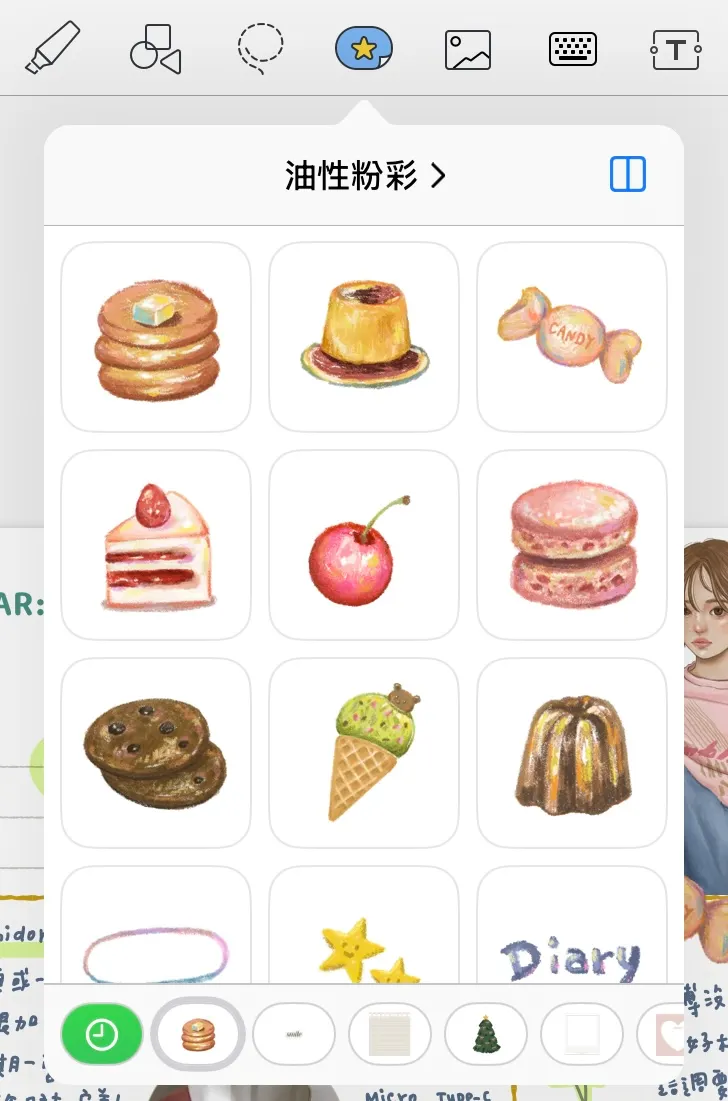Add the pudding sticker
This screenshot has height=1101, width=728.
point(364,336)
